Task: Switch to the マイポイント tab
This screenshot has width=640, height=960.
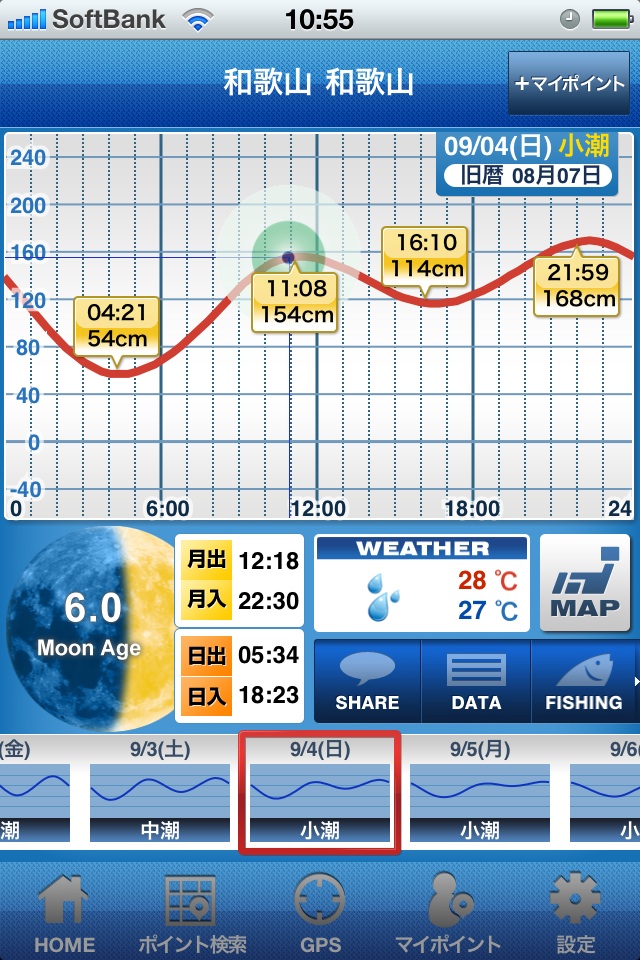Action: (x=447, y=912)
